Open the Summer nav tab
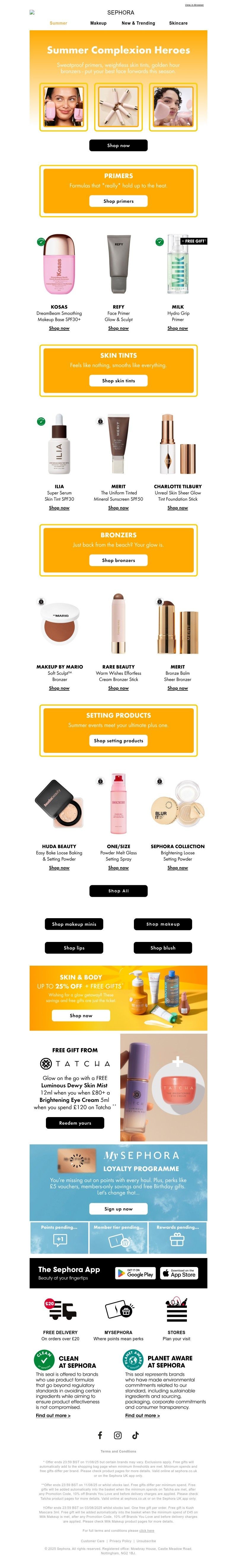Screen dimensions: 237x1568 (58, 23)
